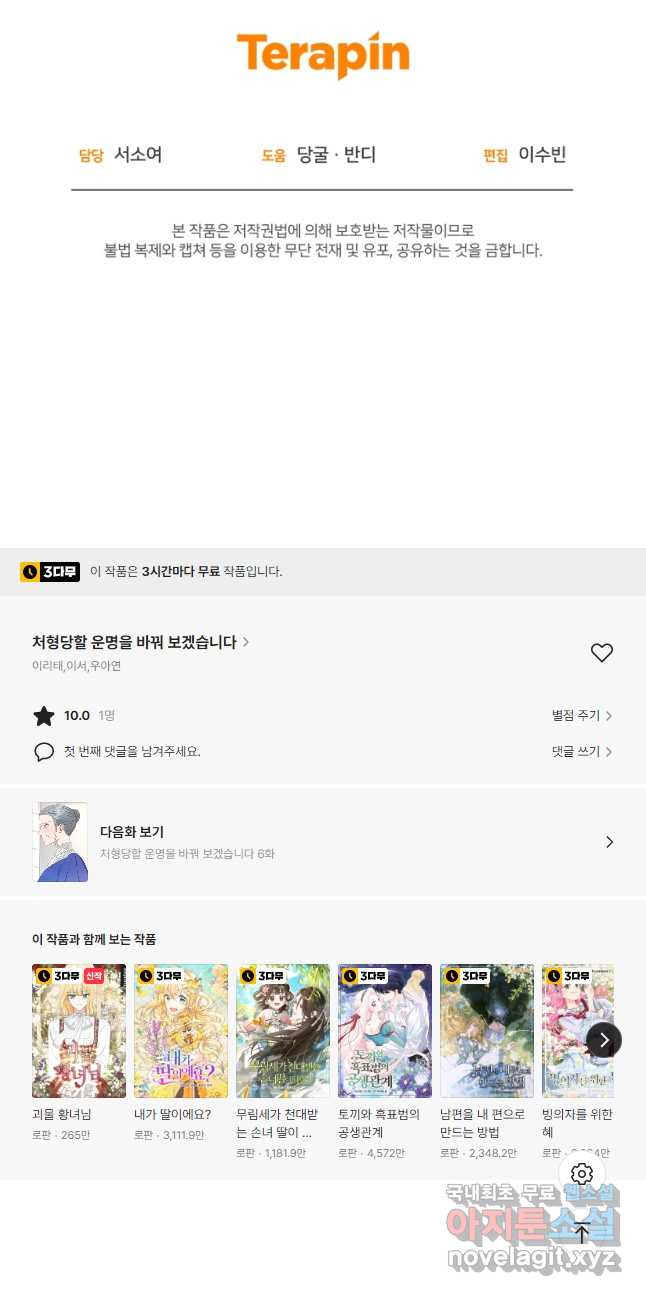Screen dimensions: 646x1296
Task: Tap 댓글 쓰기 to write a comment
Action: (x=581, y=752)
